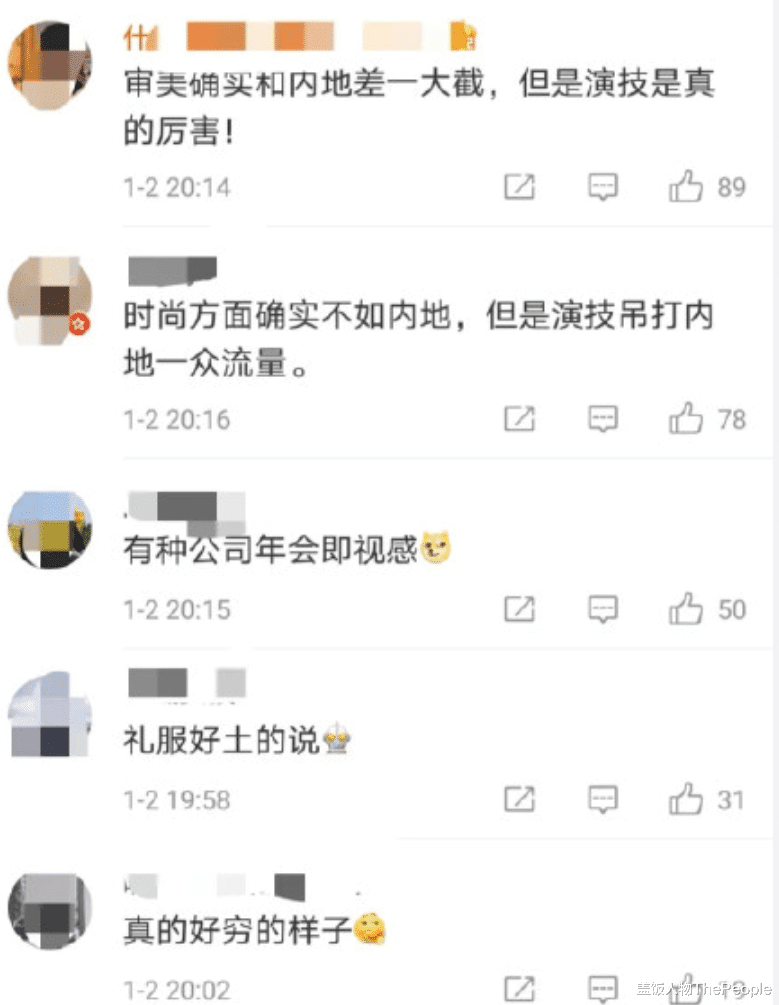Select the timestamp 1-2 20:14
Viewport: 779px width, 1005px height.
[177, 186]
